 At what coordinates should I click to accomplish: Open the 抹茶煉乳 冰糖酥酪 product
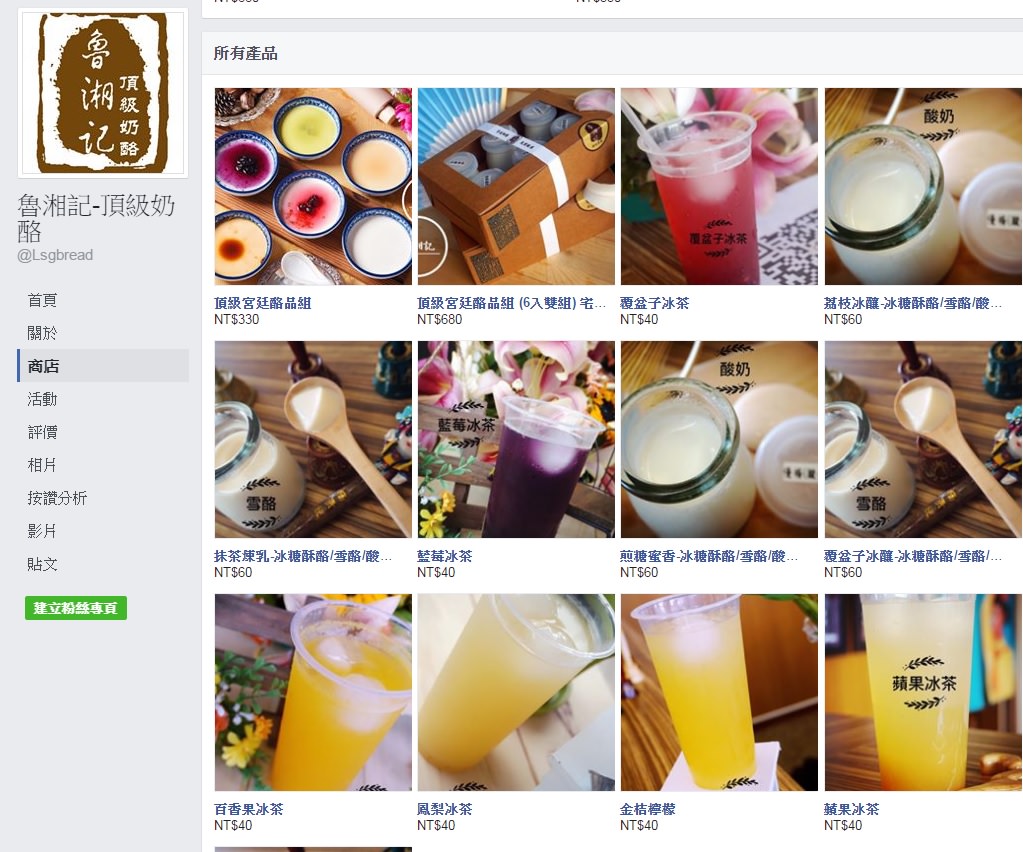(313, 440)
